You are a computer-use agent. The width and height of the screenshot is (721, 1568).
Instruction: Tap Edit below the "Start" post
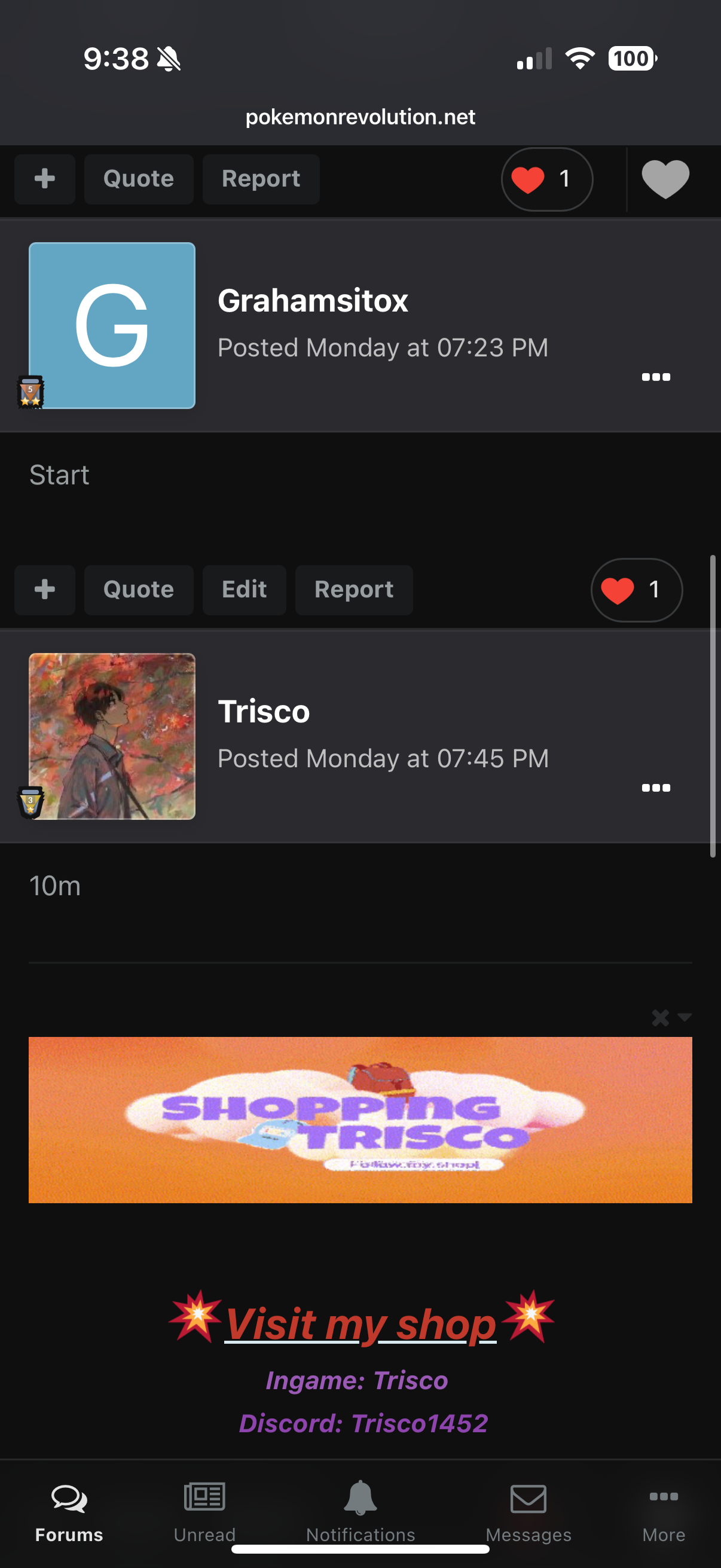click(244, 589)
